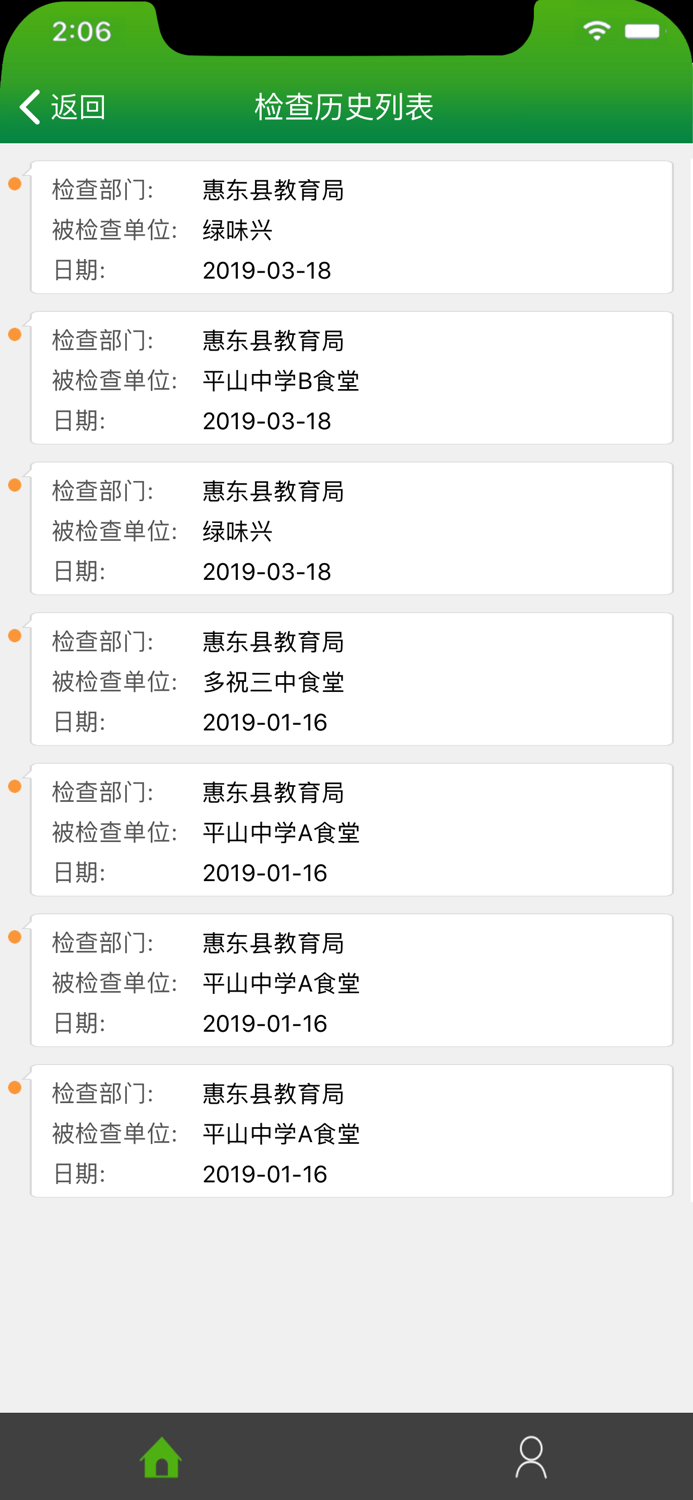Open the 平山中学B食堂 inspection record

click(x=351, y=379)
